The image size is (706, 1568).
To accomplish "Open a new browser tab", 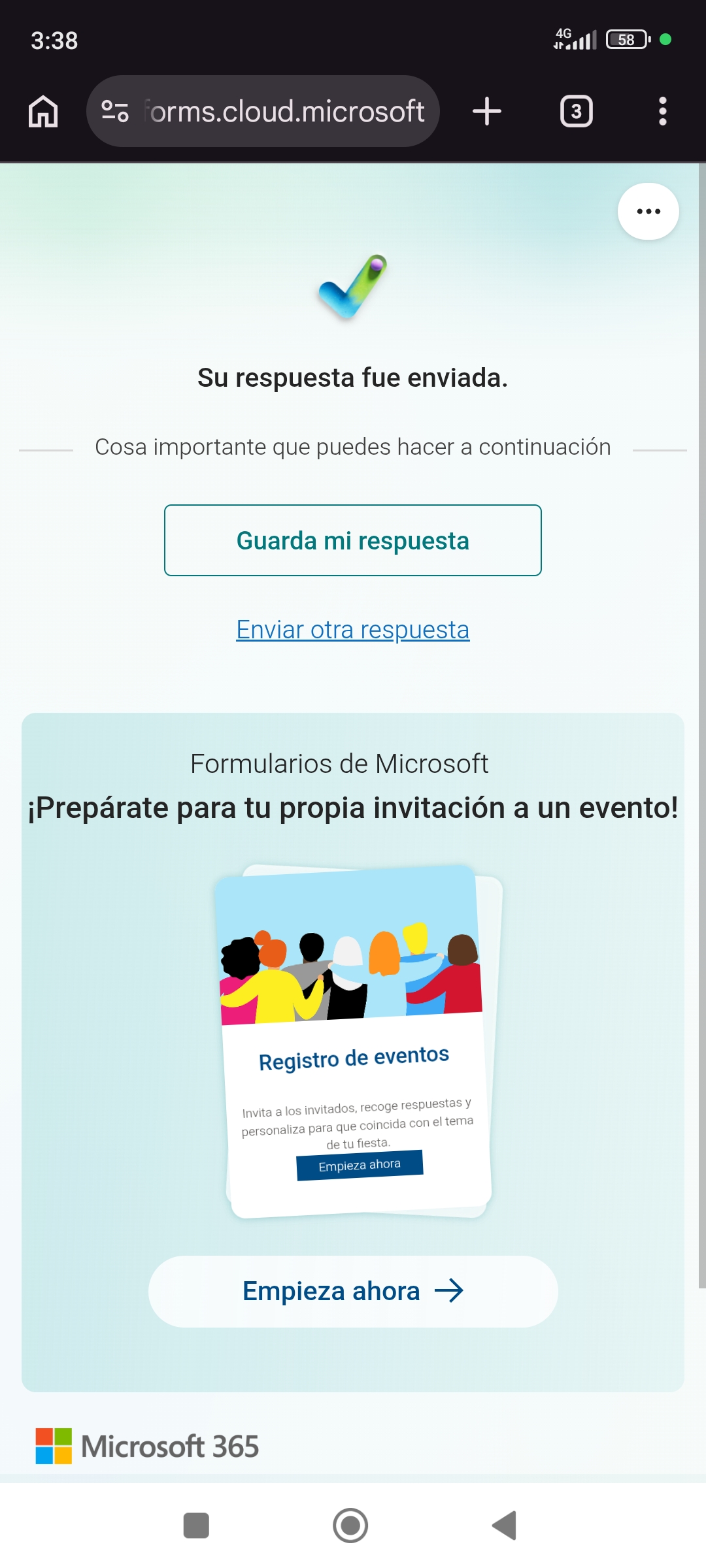I will pos(487,111).
